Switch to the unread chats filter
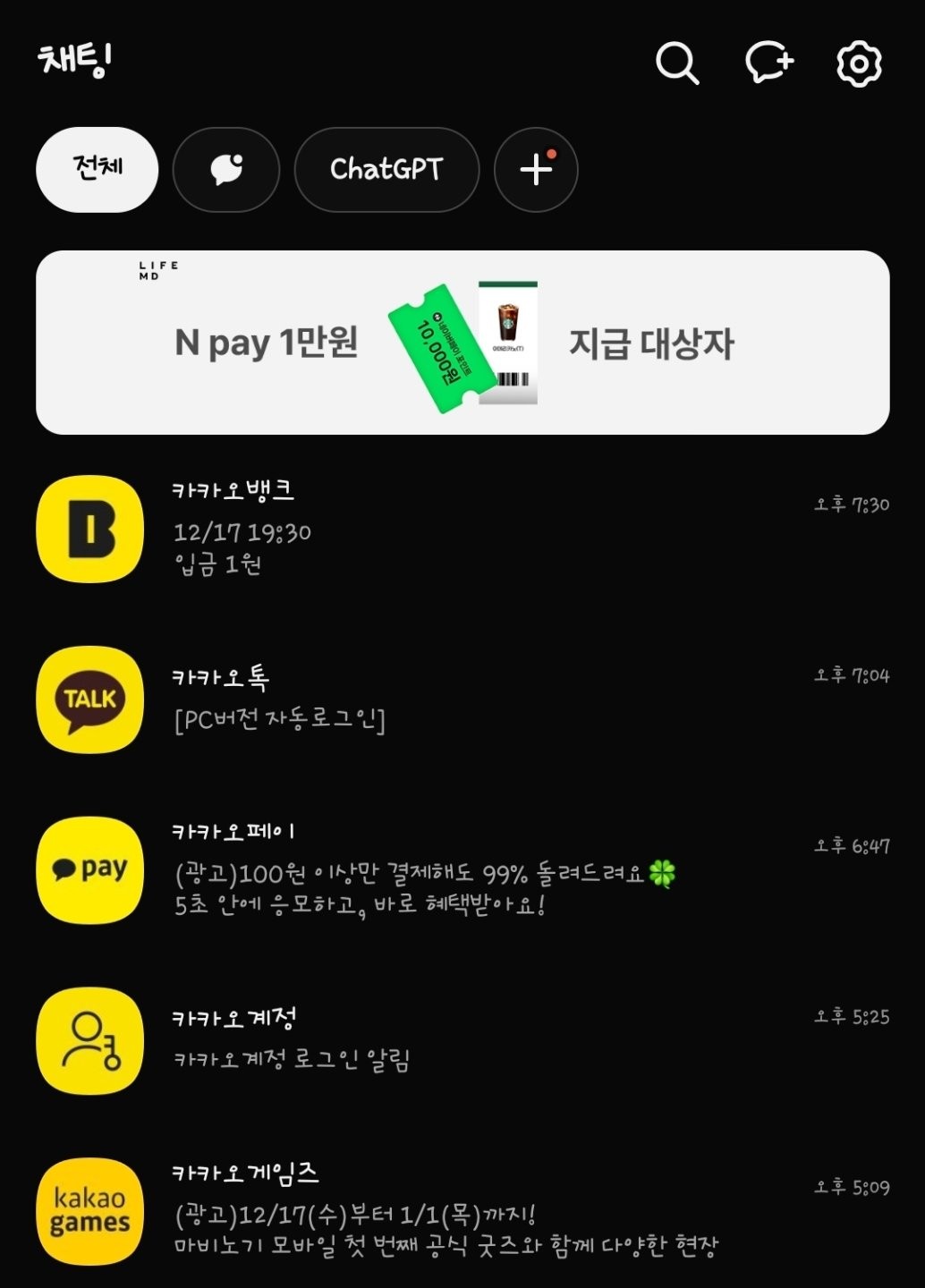 click(226, 169)
